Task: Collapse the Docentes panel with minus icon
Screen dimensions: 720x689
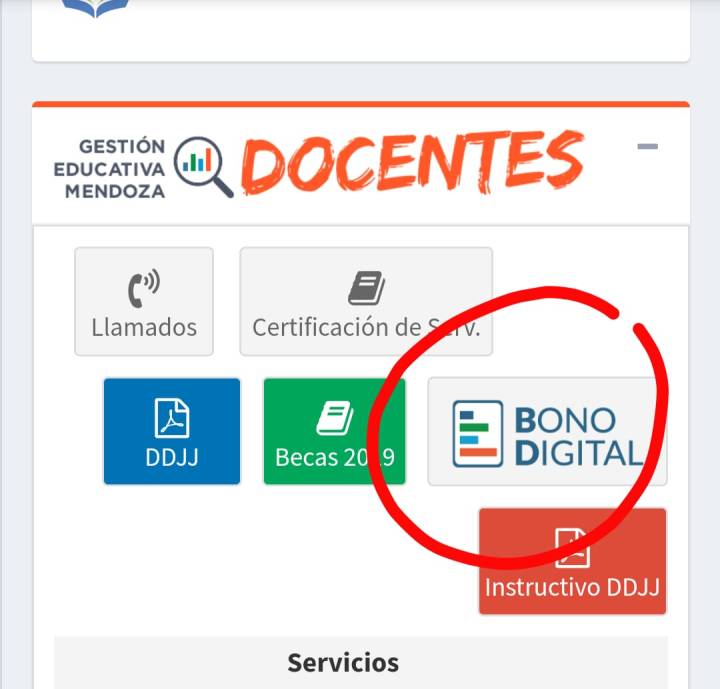Action: [648, 148]
